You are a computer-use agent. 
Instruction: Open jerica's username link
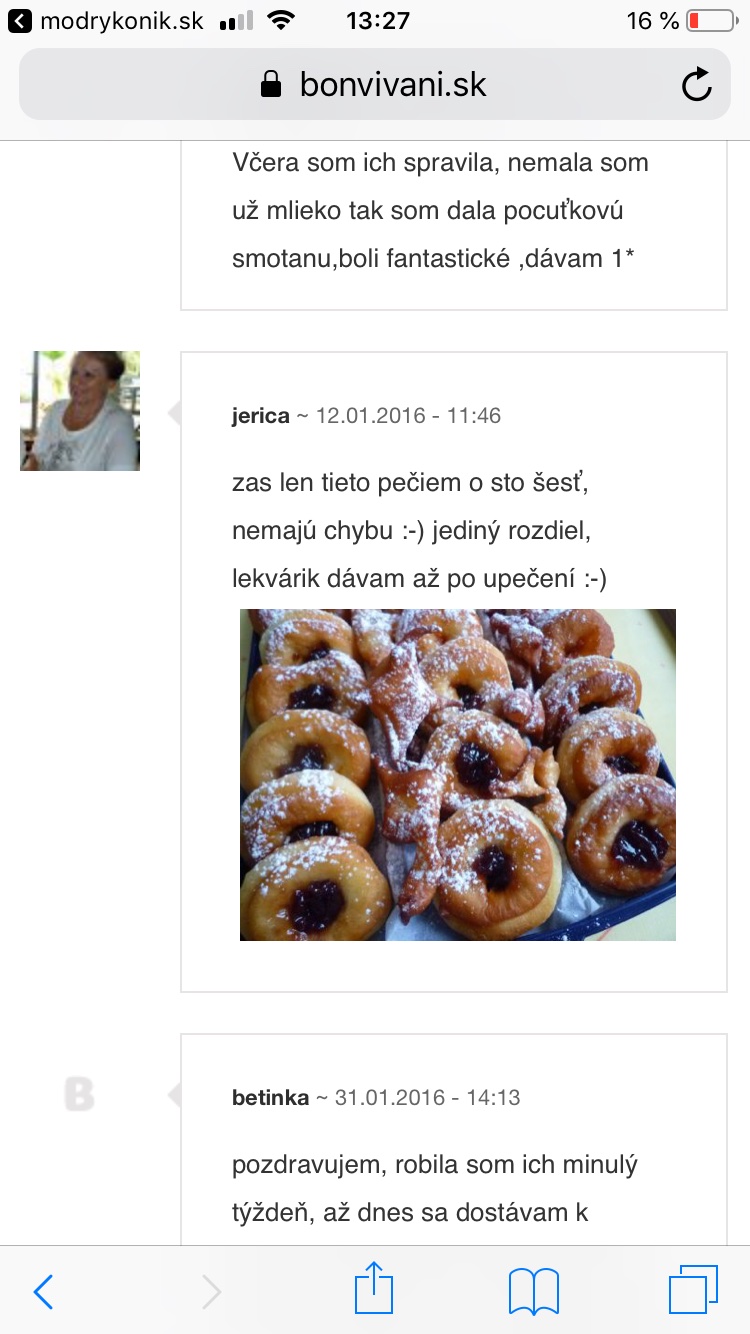pyautogui.click(x=260, y=416)
